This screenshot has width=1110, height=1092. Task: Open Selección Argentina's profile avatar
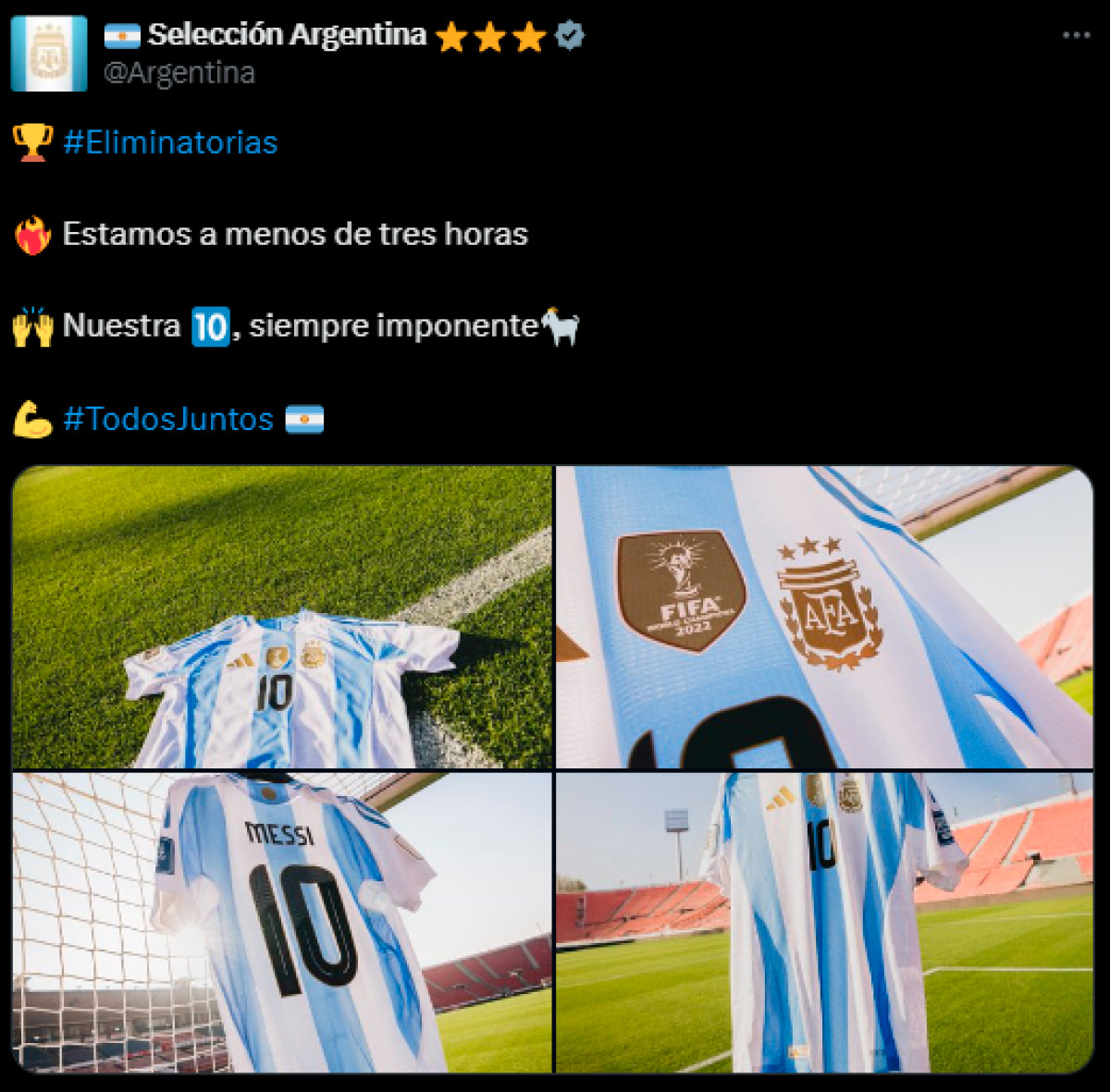48,54
